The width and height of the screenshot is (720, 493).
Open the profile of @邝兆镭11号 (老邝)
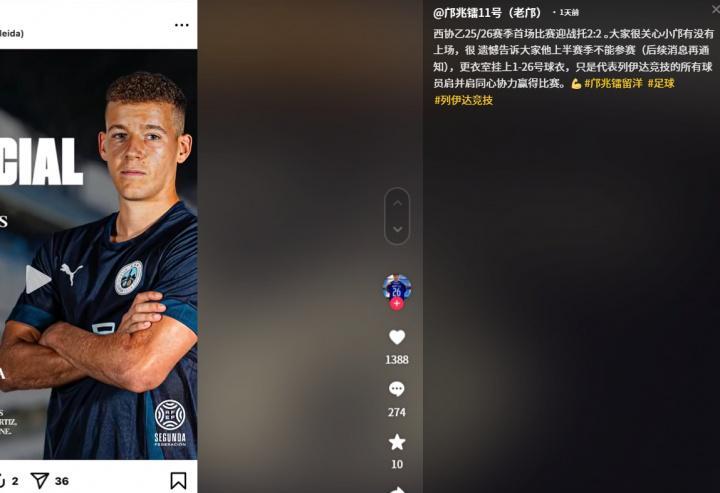[487, 13]
